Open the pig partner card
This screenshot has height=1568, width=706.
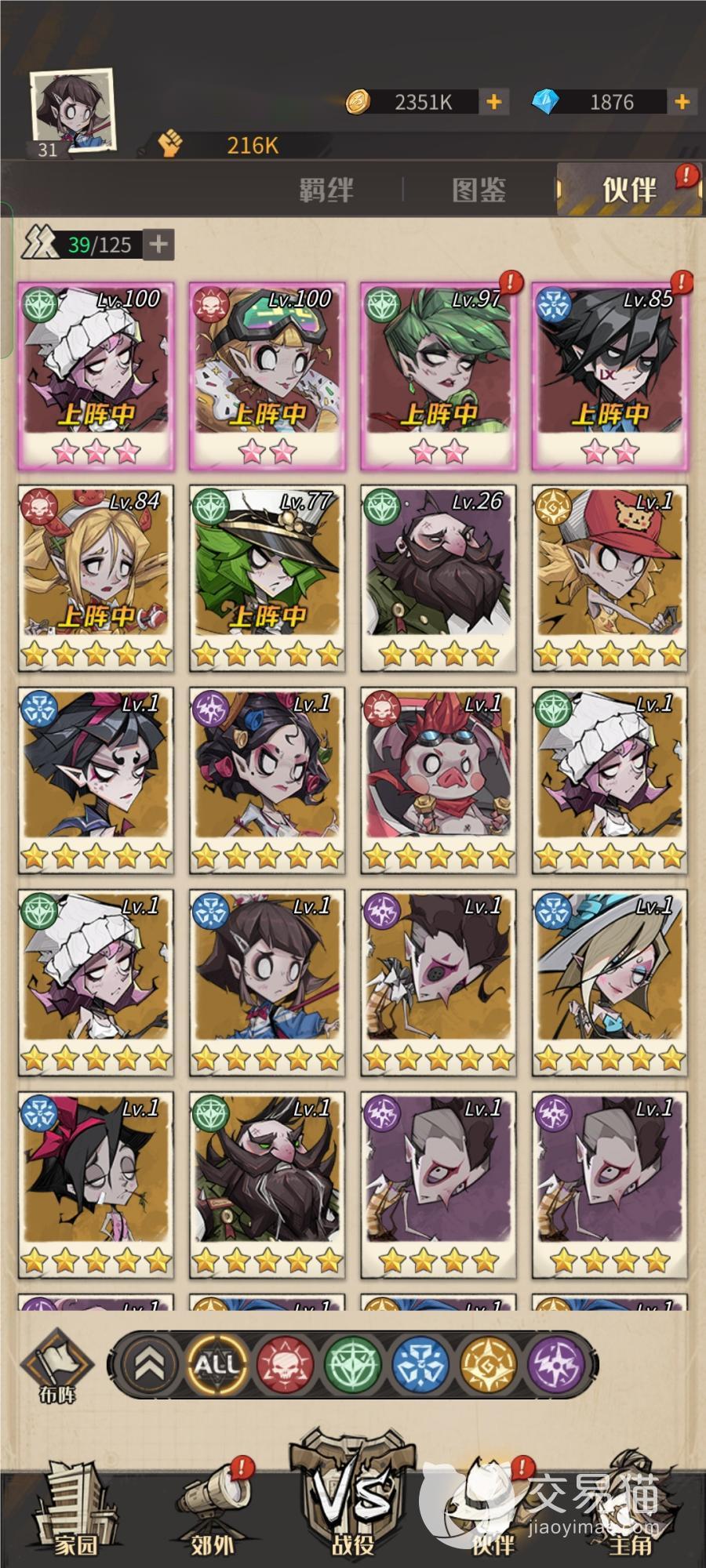coord(438,781)
